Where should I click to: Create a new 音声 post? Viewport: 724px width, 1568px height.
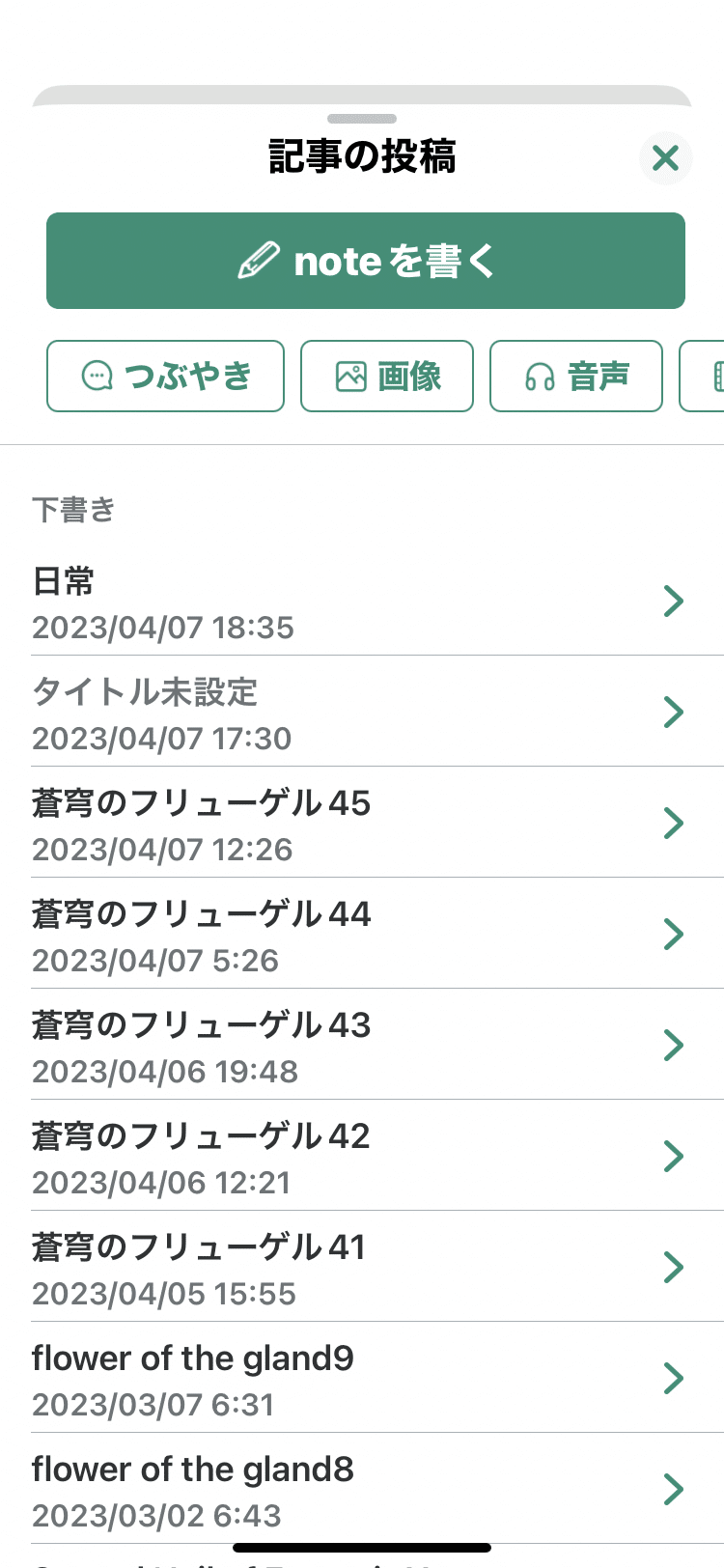[x=575, y=376]
